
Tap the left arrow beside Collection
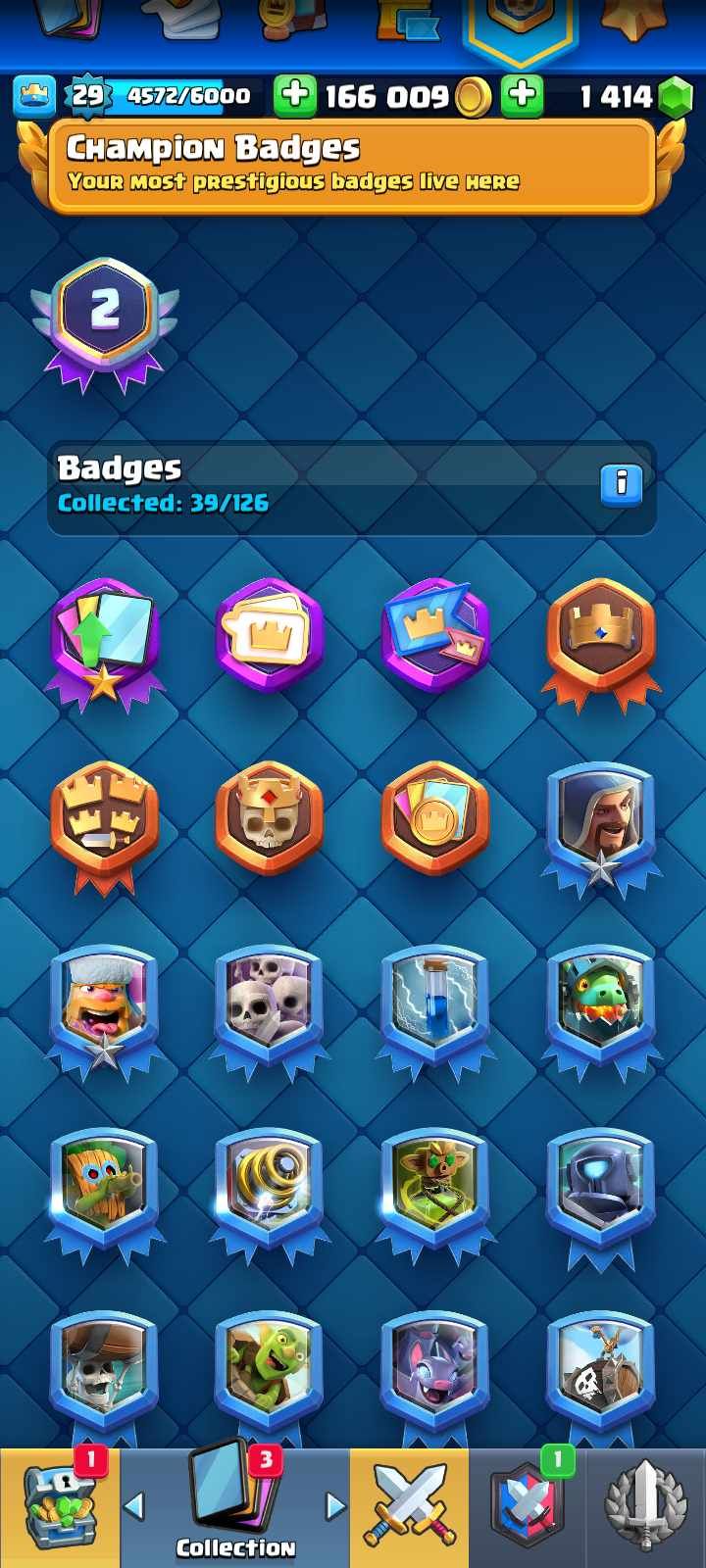click(x=134, y=1505)
